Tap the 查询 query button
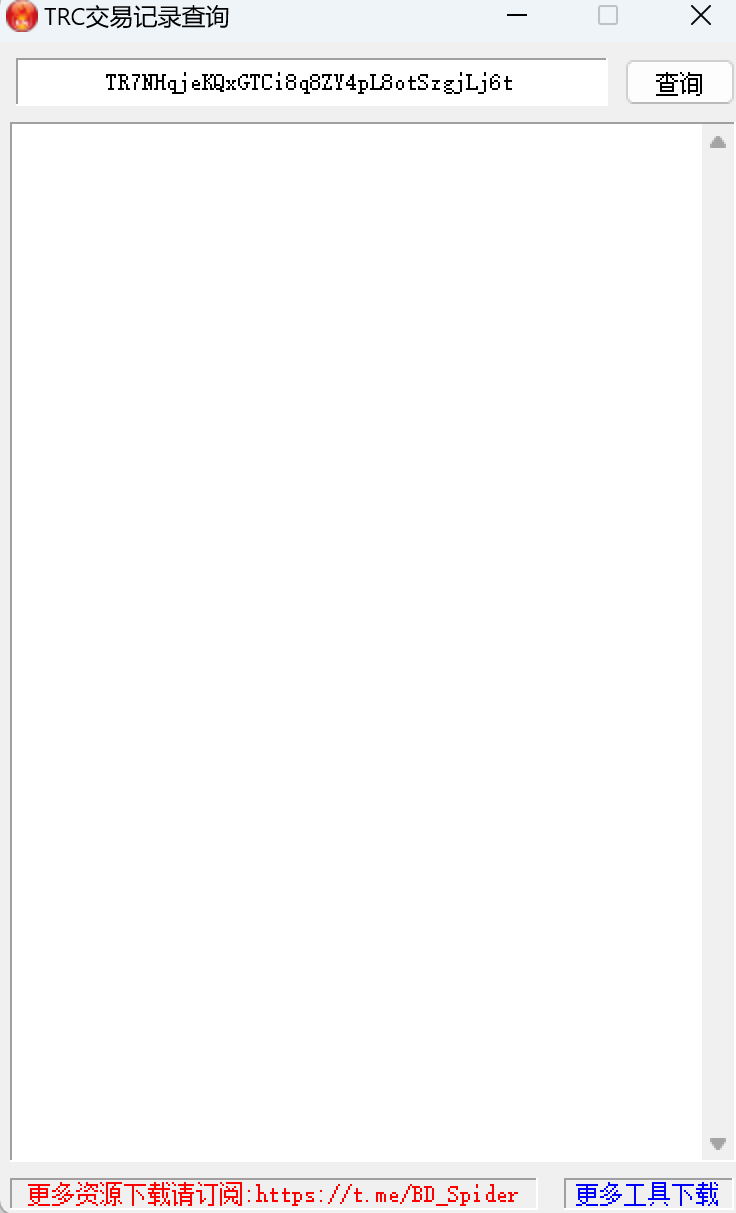 click(679, 83)
